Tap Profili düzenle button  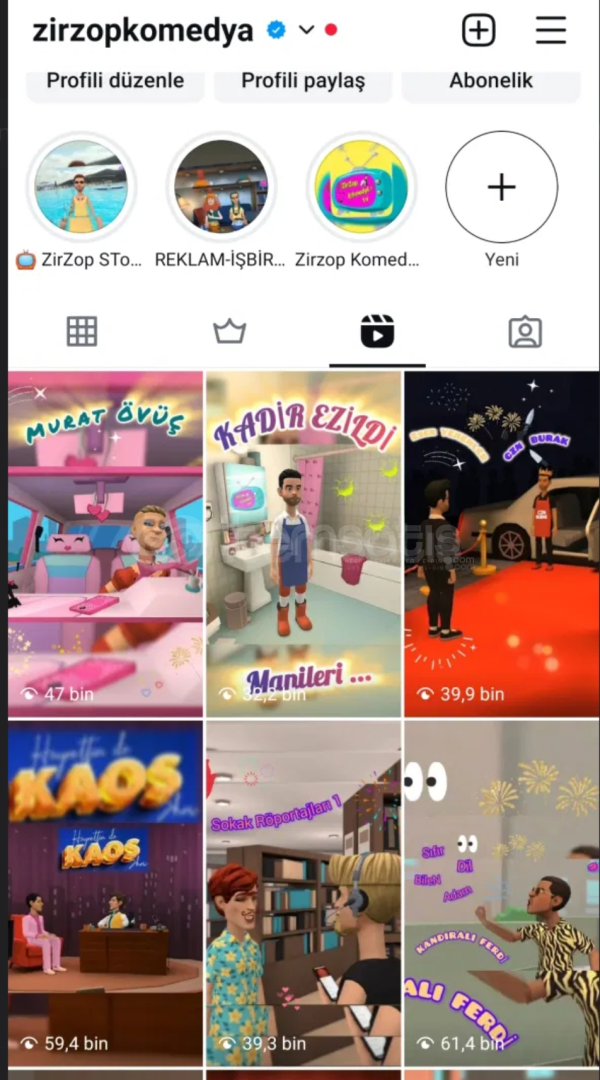115,82
